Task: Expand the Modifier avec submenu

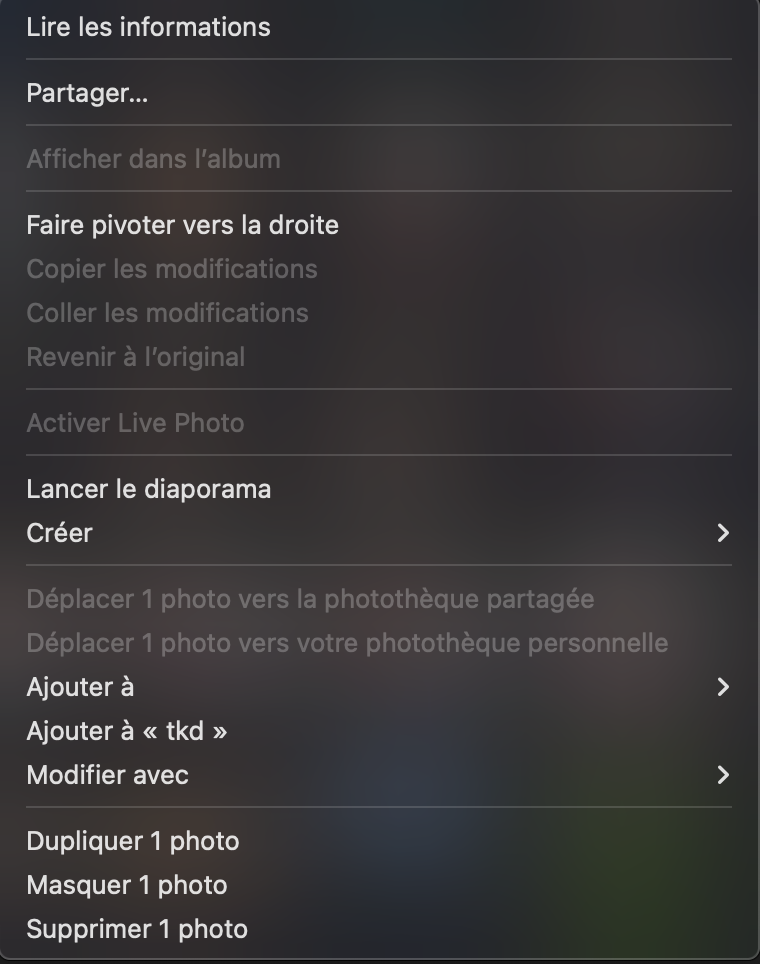Action: coord(107,775)
